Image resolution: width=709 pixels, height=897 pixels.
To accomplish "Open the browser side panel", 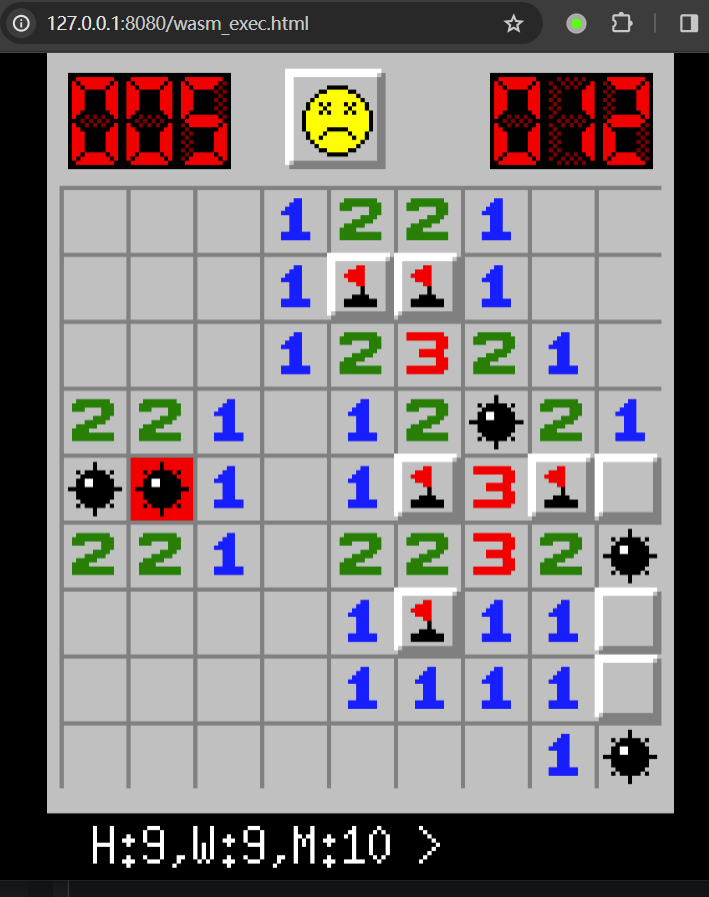I will click(x=689, y=23).
